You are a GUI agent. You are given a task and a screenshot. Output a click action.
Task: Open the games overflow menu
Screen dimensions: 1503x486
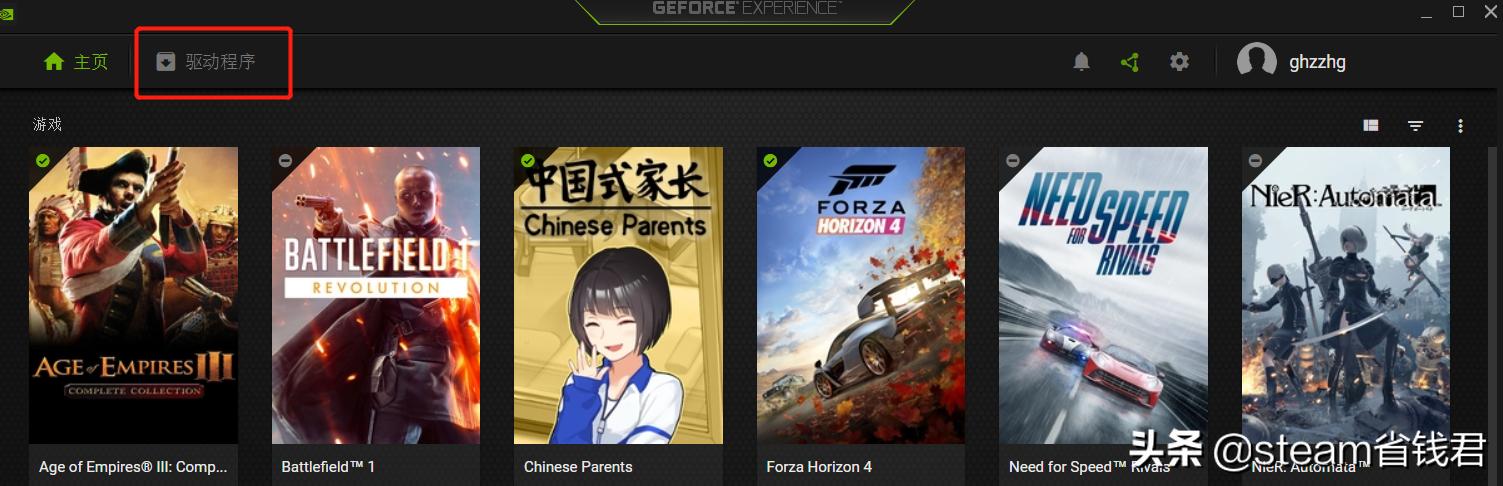tap(1460, 125)
